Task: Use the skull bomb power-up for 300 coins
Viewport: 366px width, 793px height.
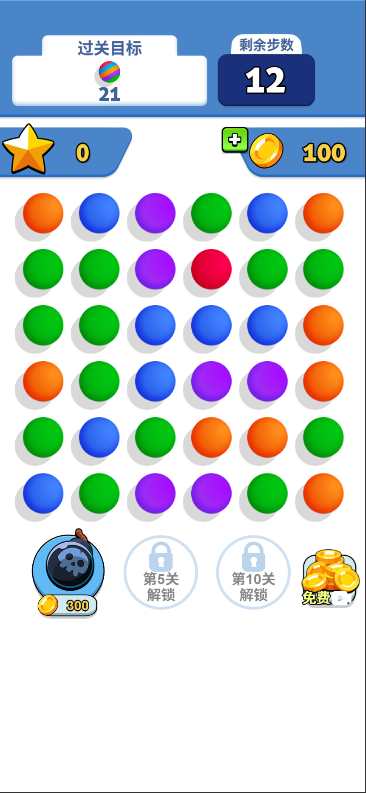Action: (68, 572)
